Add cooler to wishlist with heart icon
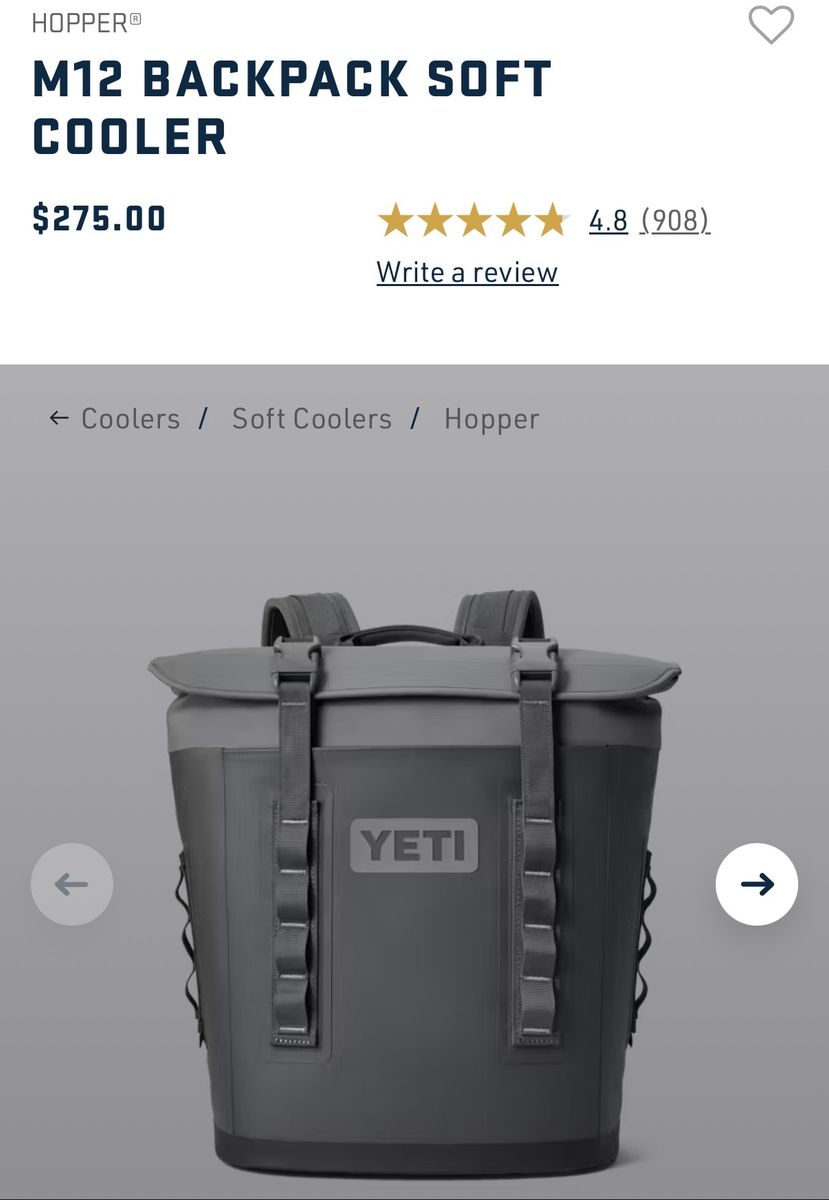Image resolution: width=829 pixels, height=1200 pixels. (x=771, y=25)
